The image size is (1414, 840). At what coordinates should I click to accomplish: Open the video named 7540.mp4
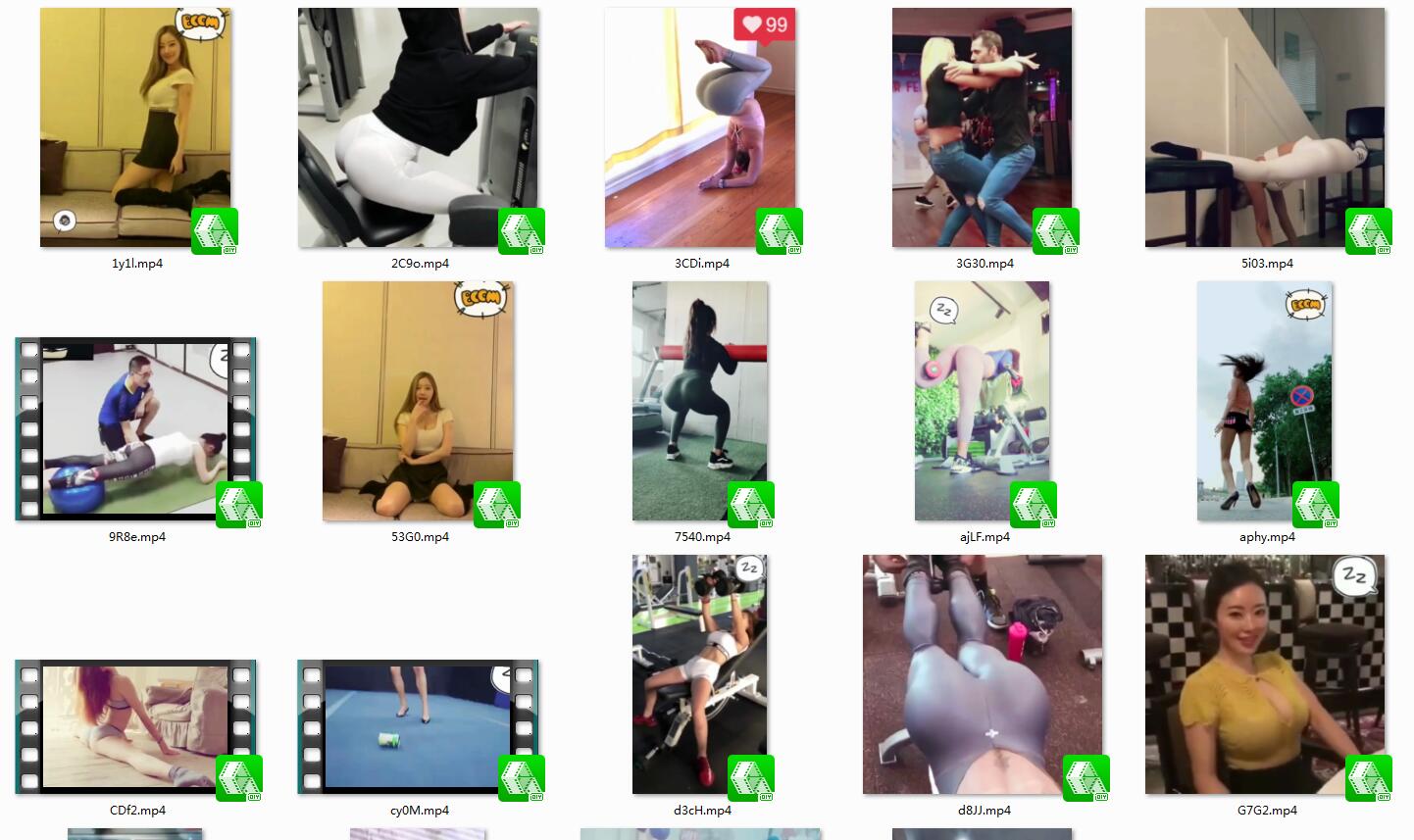pyautogui.click(x=700, y=401)
